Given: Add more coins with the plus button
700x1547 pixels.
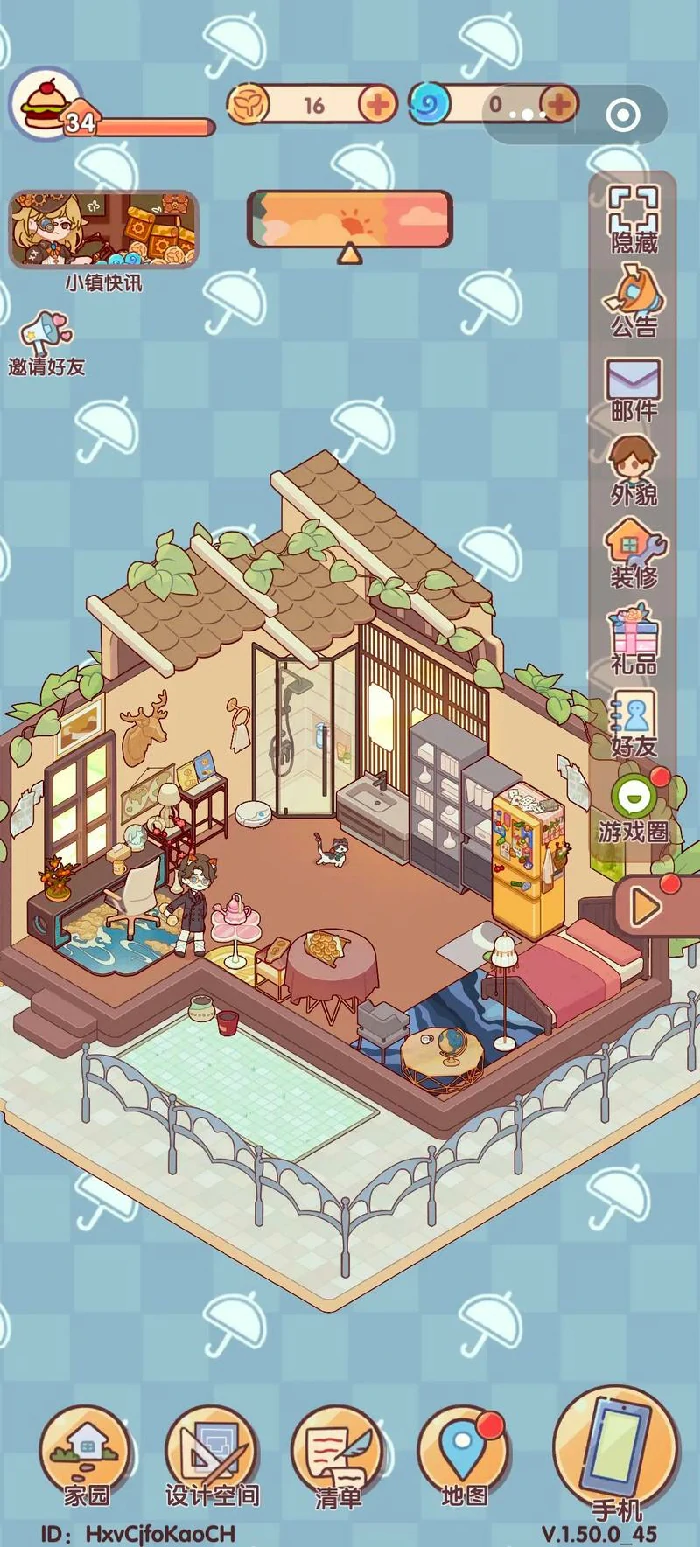Looking at the screenshot, I should tap(377, 104).
